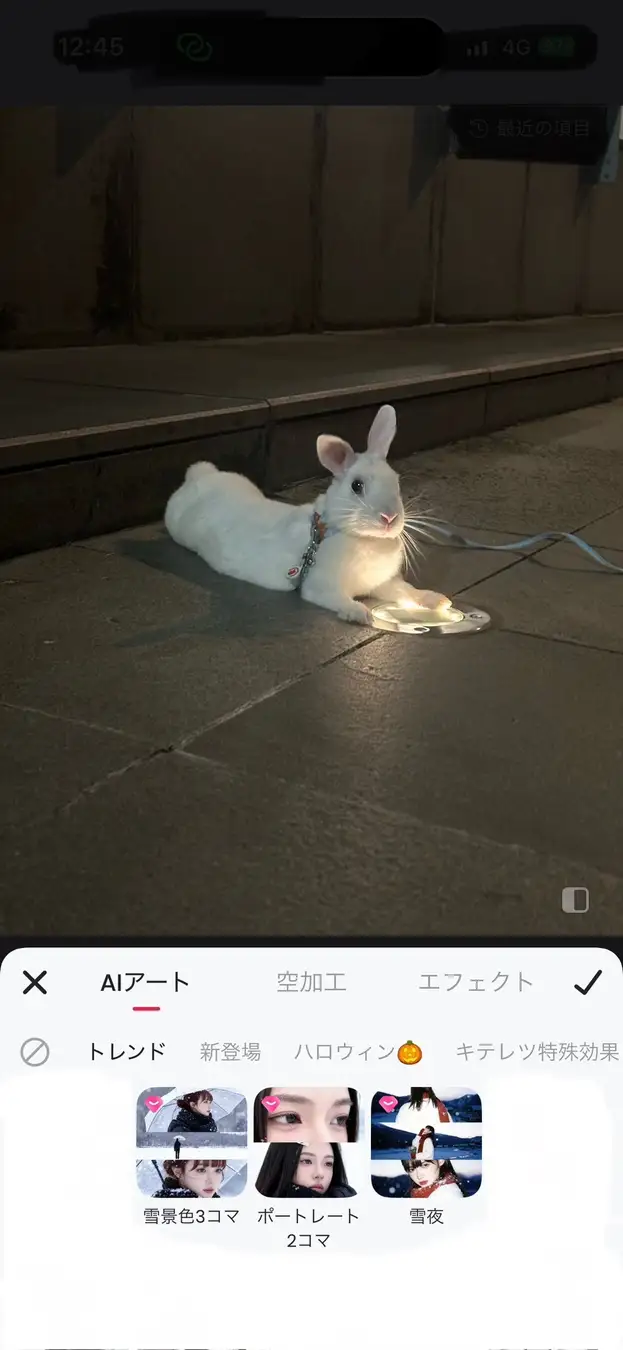The width and height of the screenshot is (623, 1350).
Task: Apply the 雪夜 style
Action: point(426,1143)
